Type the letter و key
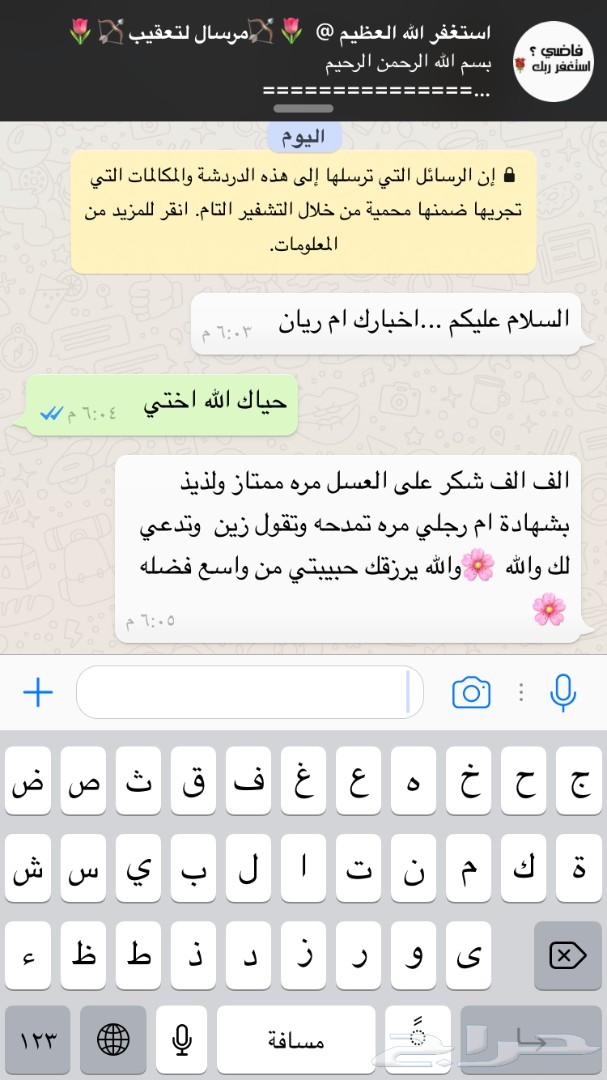Image resolution: width=607 pixels, height=1080 pixels. pos(413,955)
